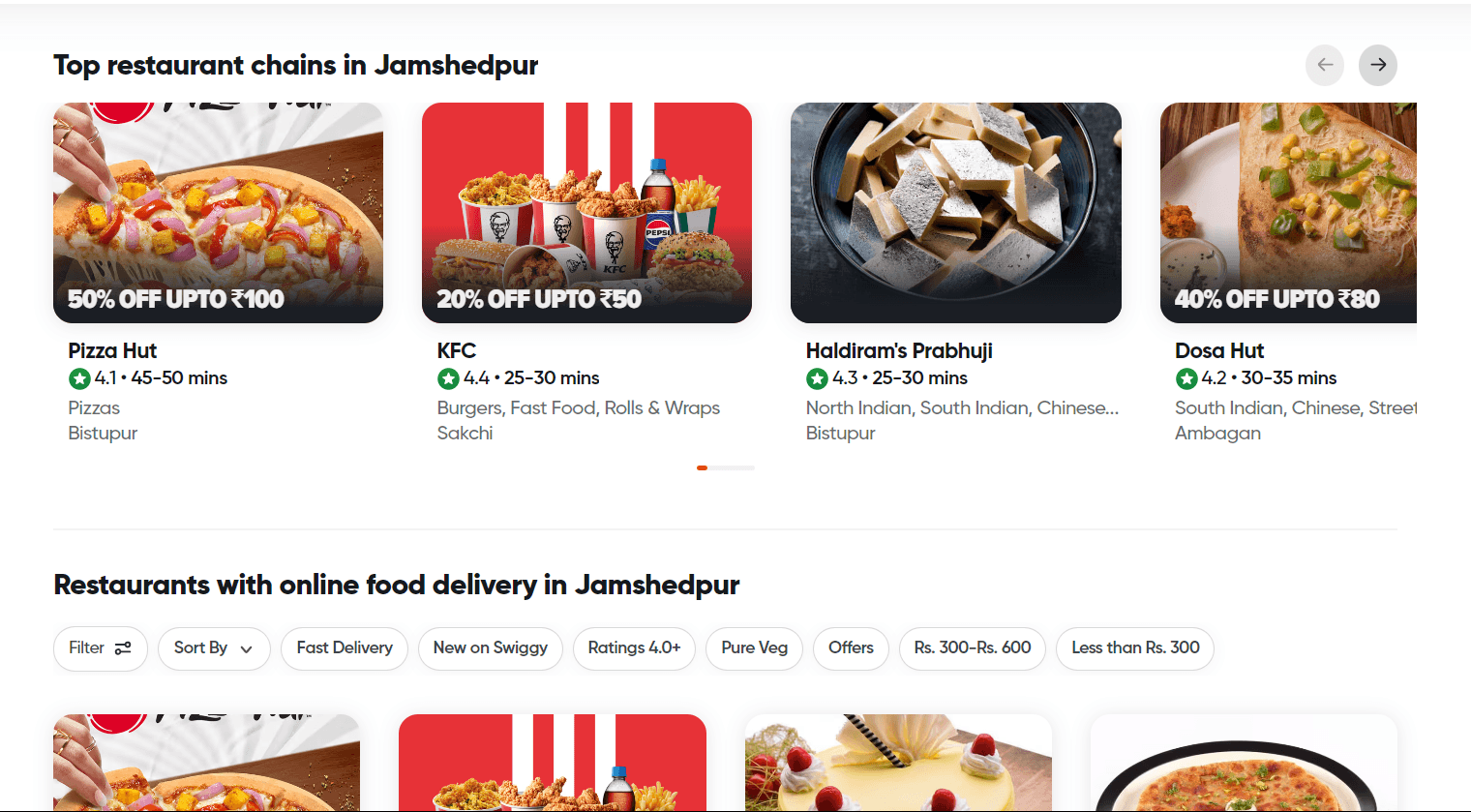Choose Less than Rs. 300 filter

tap(1135, 648)
